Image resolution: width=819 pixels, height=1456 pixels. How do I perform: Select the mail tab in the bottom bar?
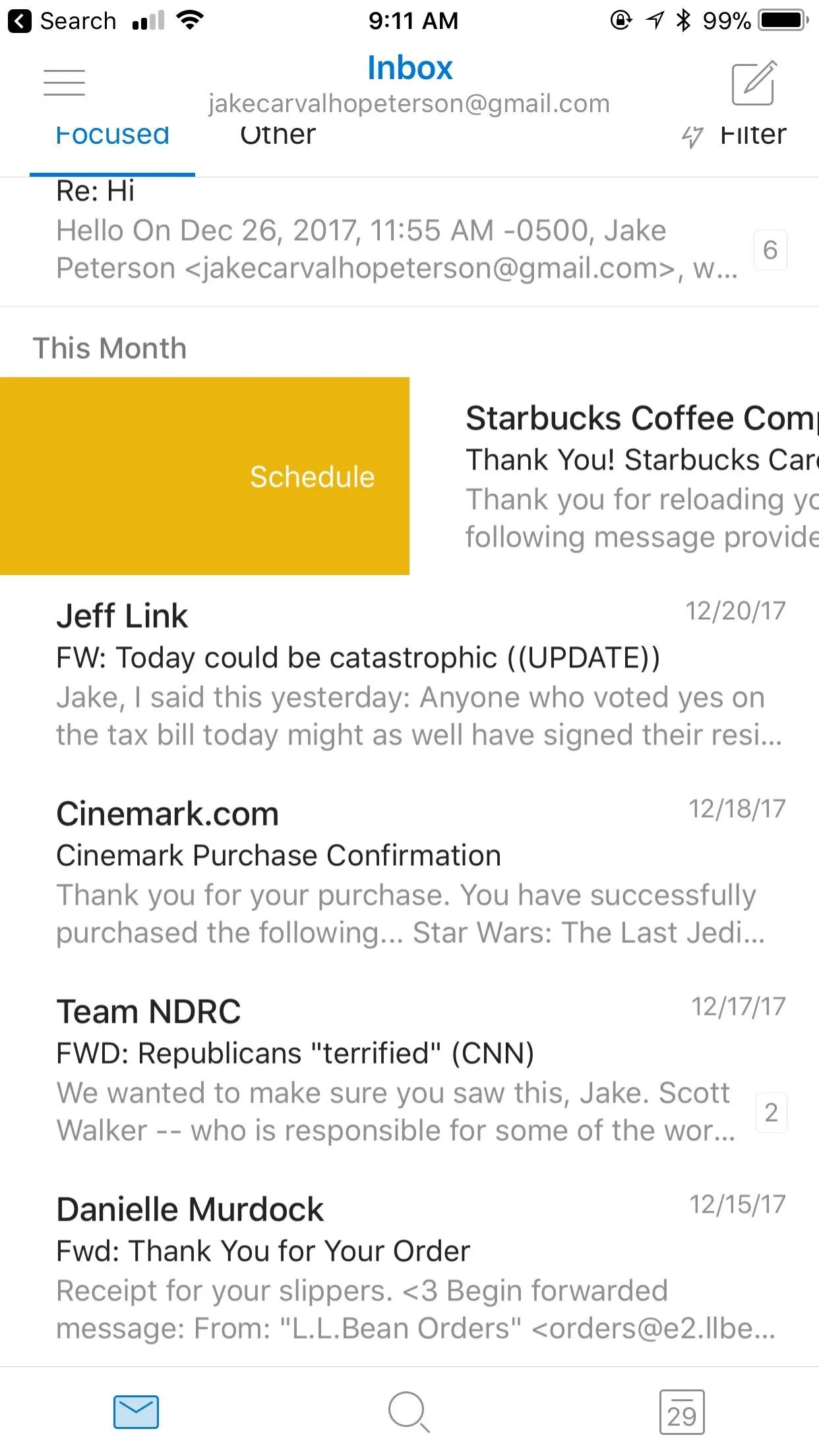136,1412
